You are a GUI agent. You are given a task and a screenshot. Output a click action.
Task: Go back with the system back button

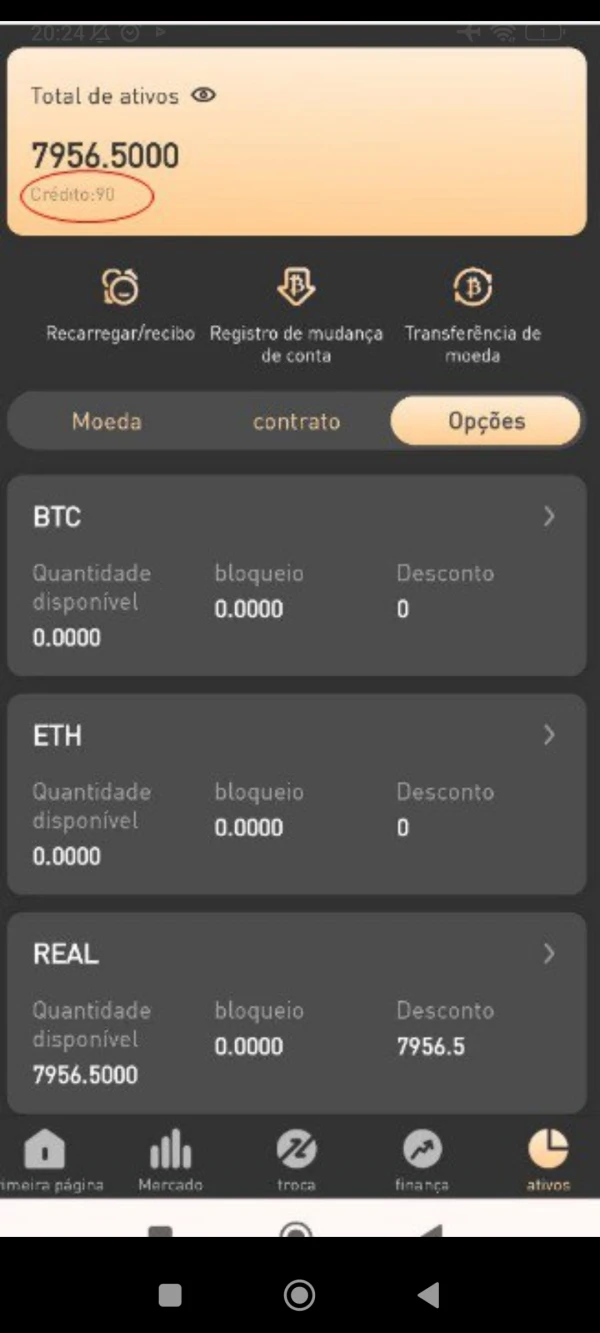pyautogui.click(x=428, y=1296)
